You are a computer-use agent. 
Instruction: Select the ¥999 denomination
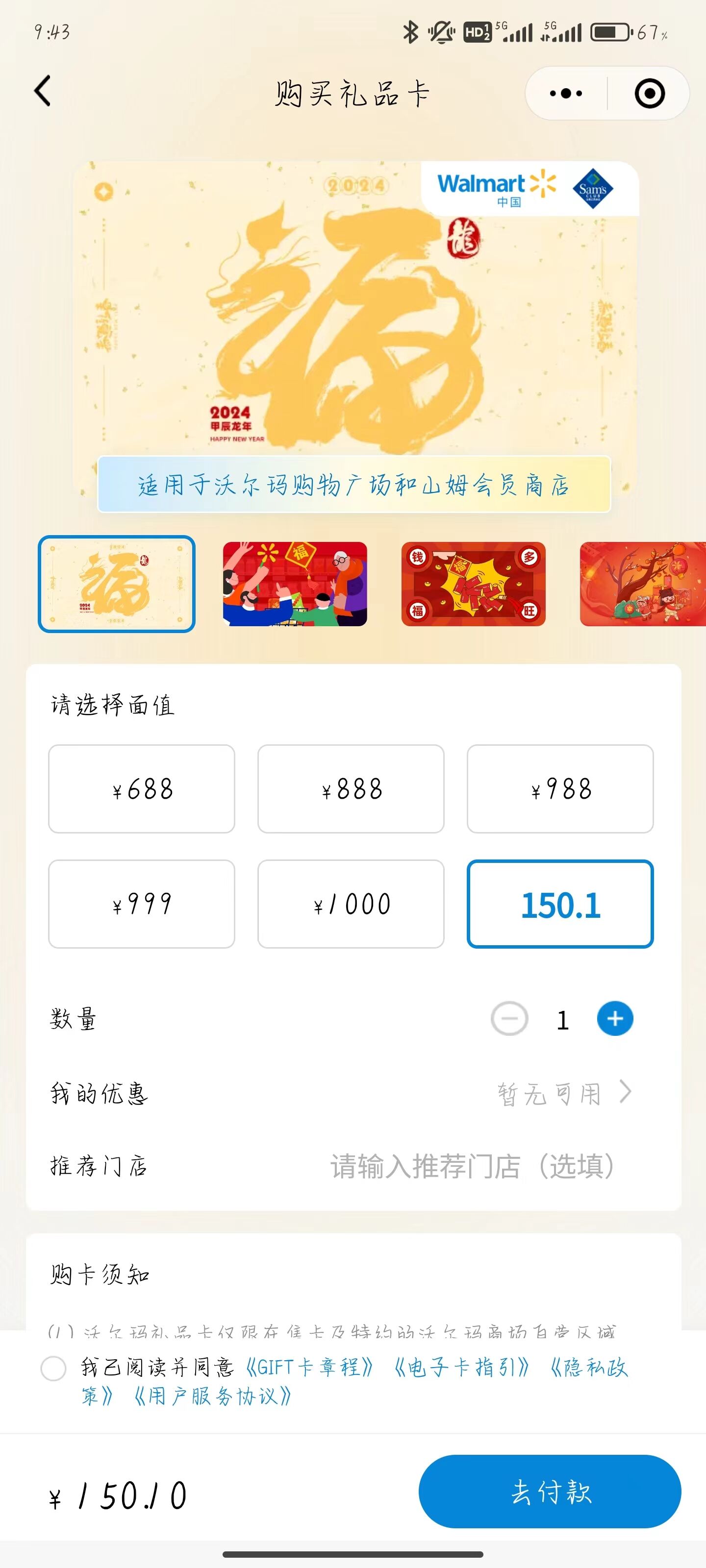(141, 904)
